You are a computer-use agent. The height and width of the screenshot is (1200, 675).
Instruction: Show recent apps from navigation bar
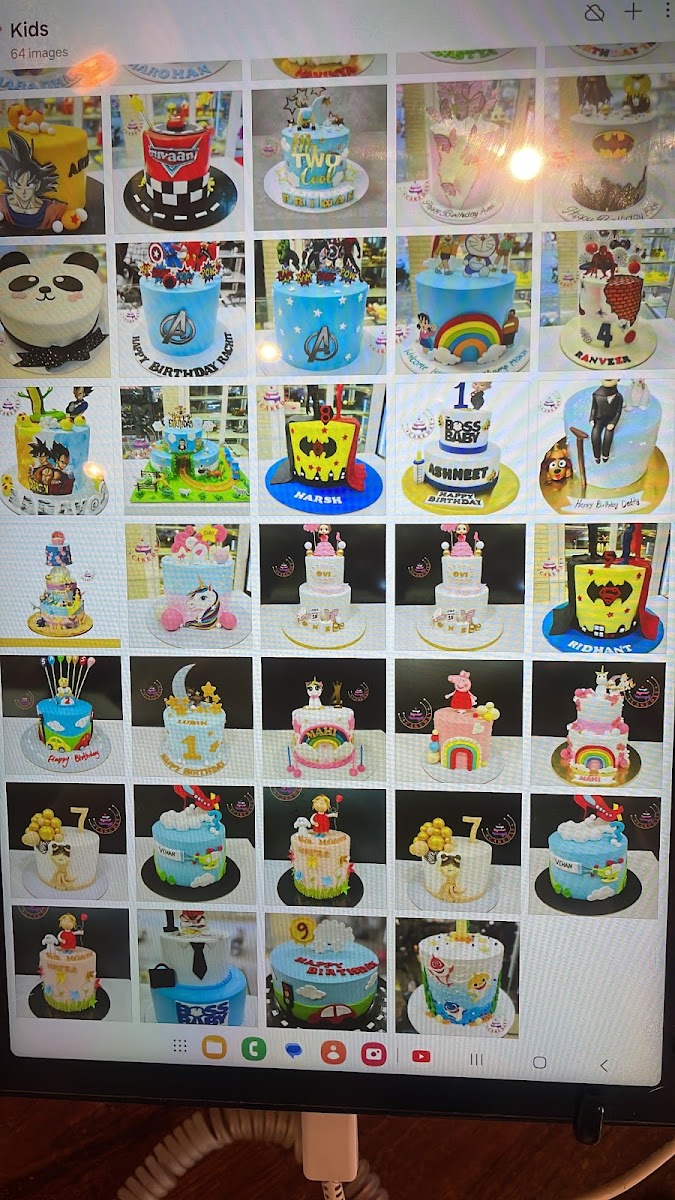476,1058
